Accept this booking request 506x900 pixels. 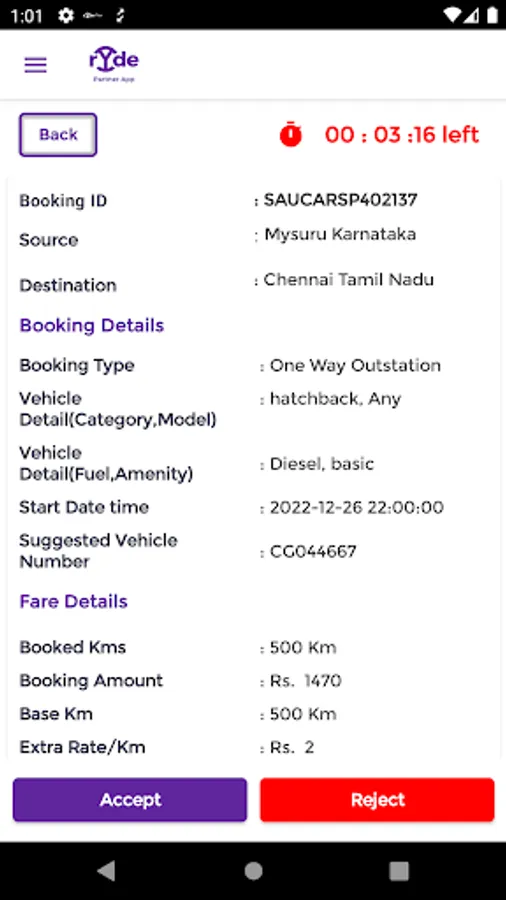[x=130, y=800]
